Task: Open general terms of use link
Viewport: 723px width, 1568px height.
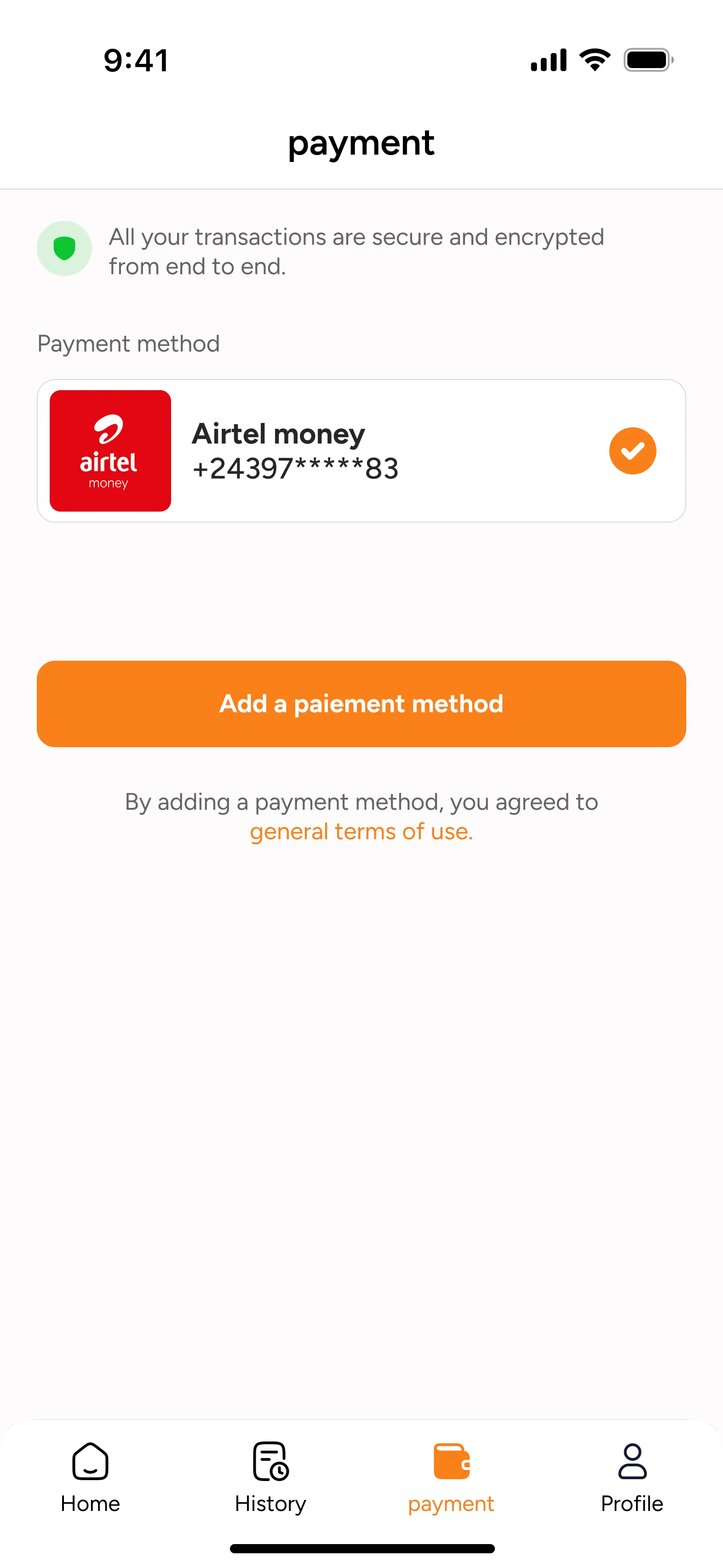Action: (x=361, y=831)
